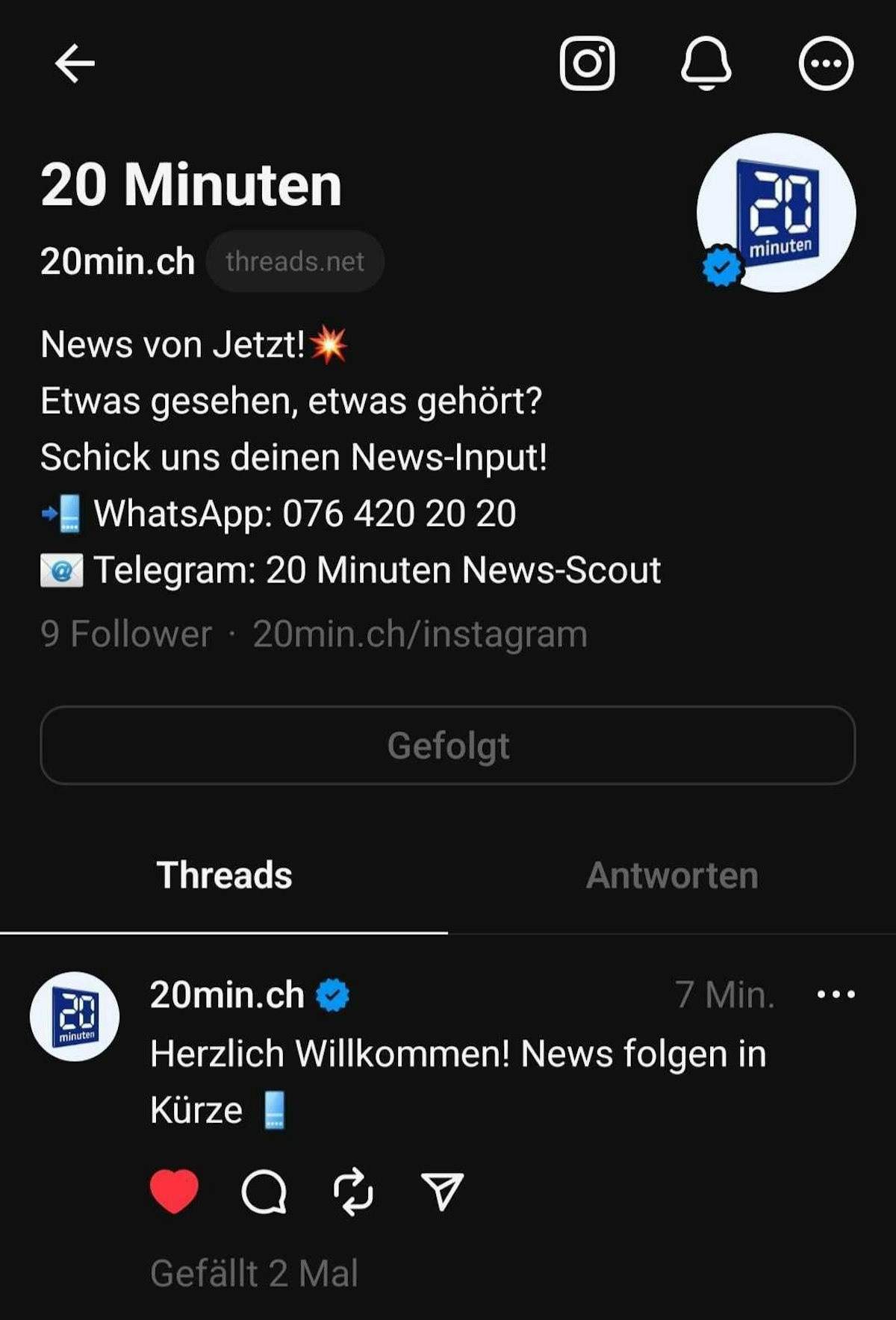This screenshot has width=896, height=1320.
Task: Repost the Herzlich Willkommen thread
Action: 353,1191
